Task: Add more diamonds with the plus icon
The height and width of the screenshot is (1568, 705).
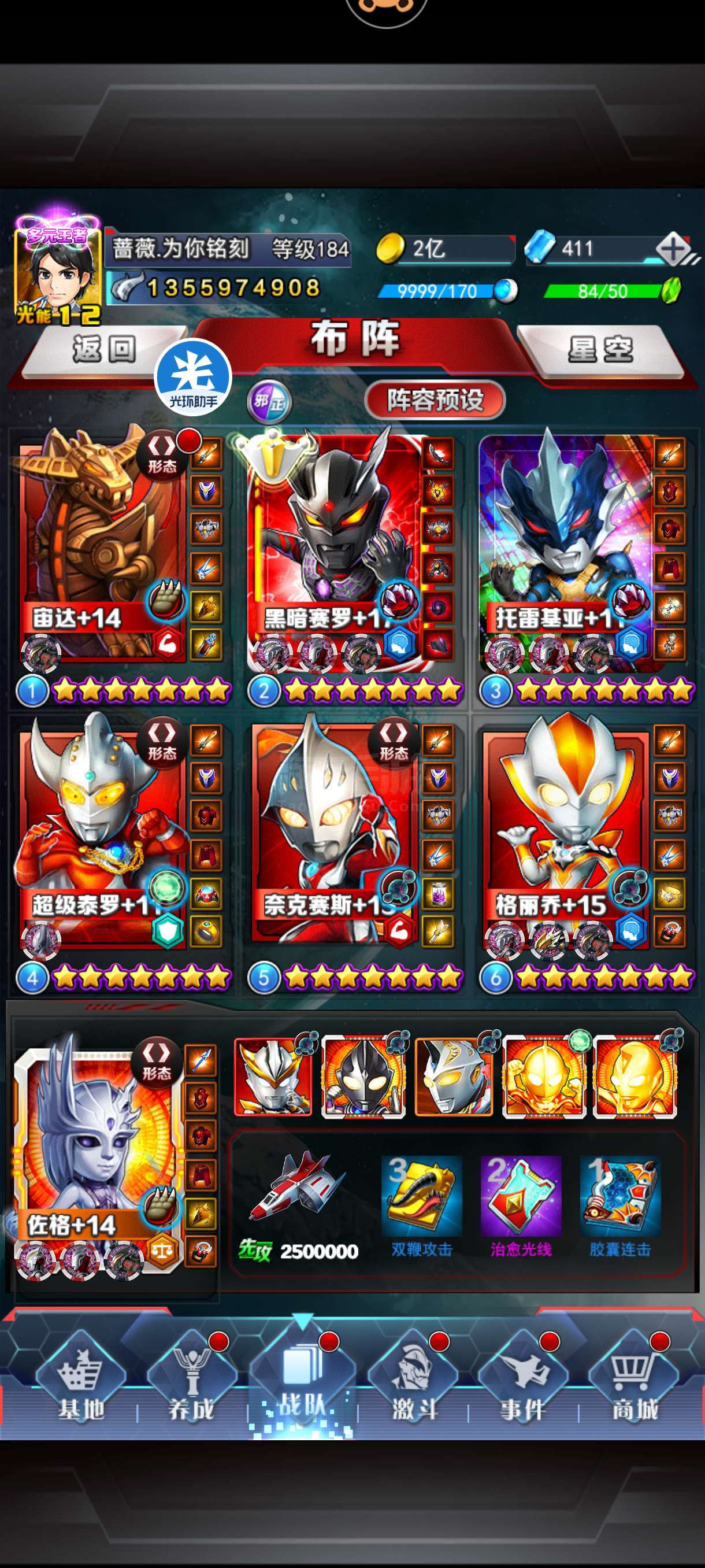Action: coord(672,249)
